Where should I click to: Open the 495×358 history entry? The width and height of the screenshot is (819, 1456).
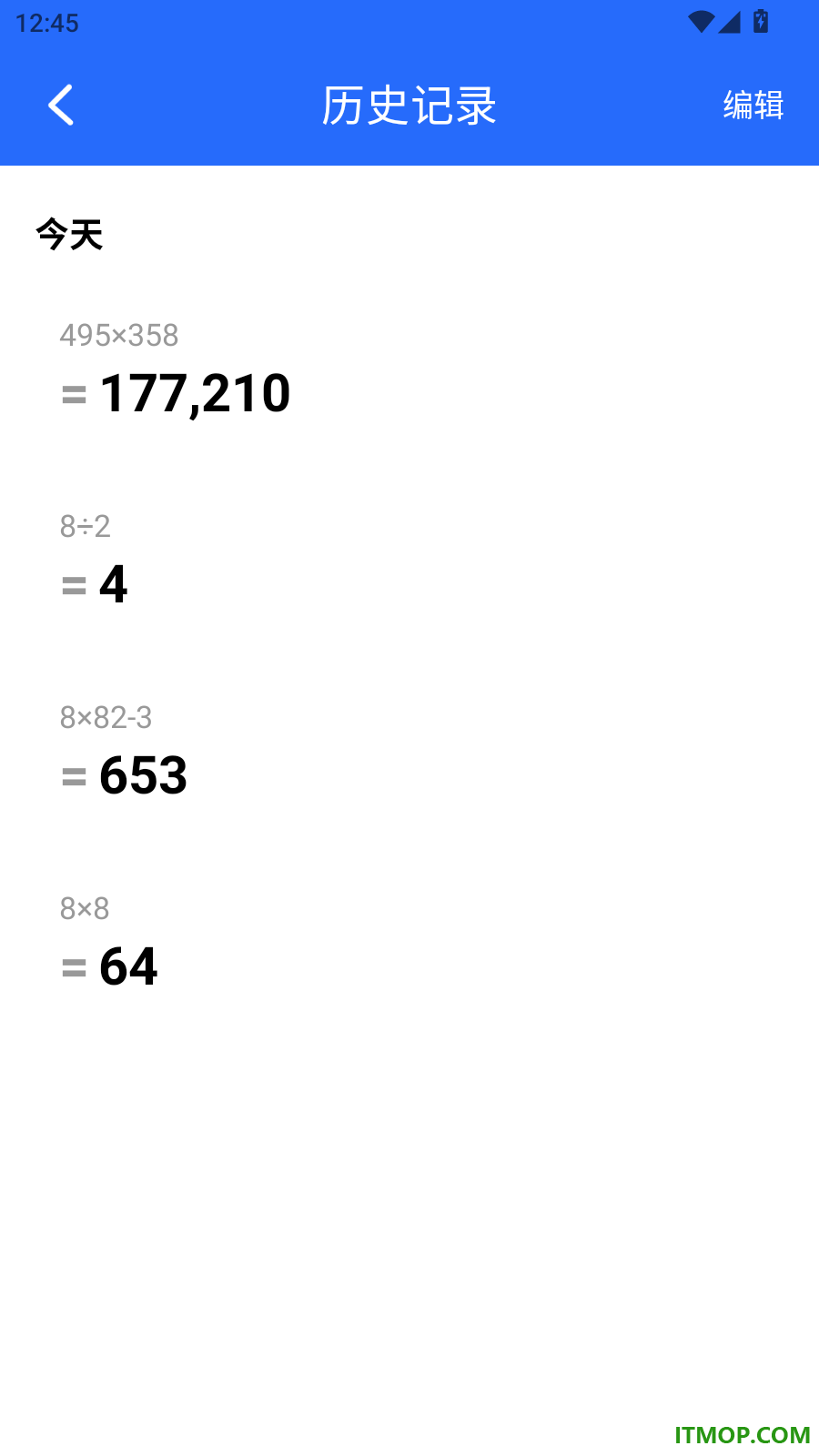tap(409, 370)
